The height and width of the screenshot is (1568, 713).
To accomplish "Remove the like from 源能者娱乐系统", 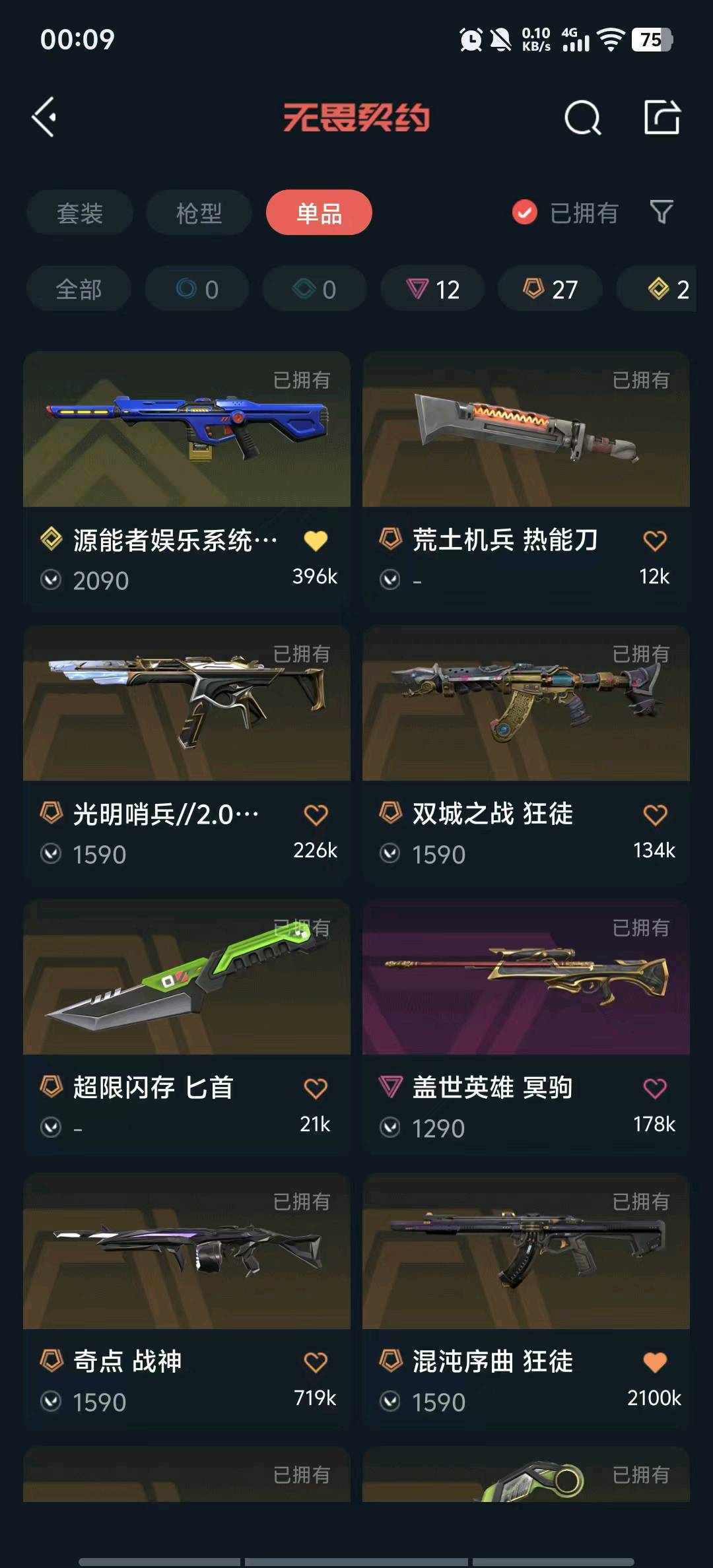I will (x=316, y=540).
